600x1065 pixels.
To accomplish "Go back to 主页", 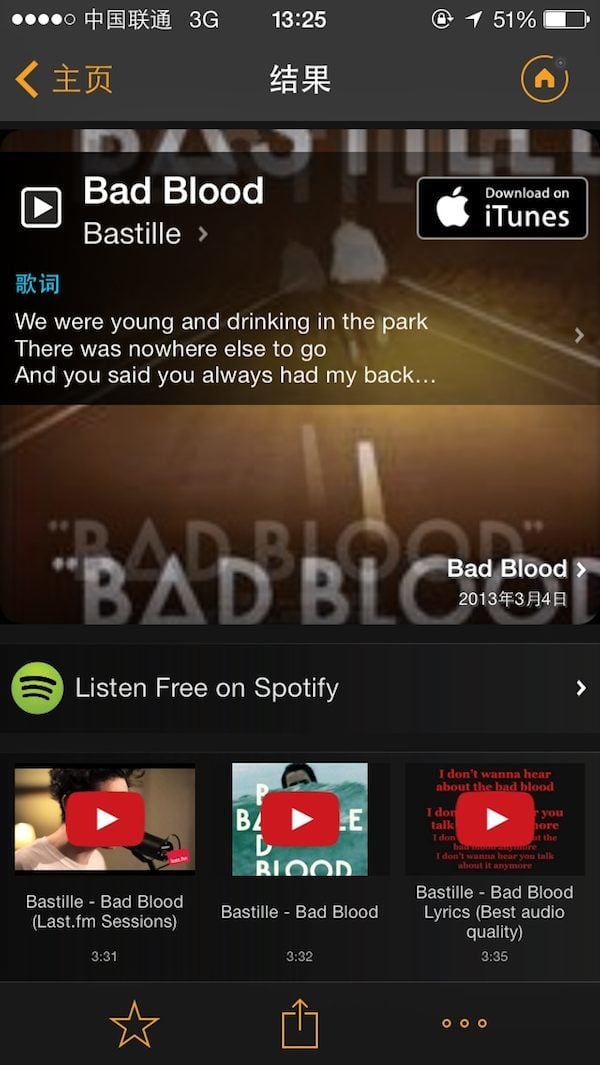I will [x=65, y=79].
